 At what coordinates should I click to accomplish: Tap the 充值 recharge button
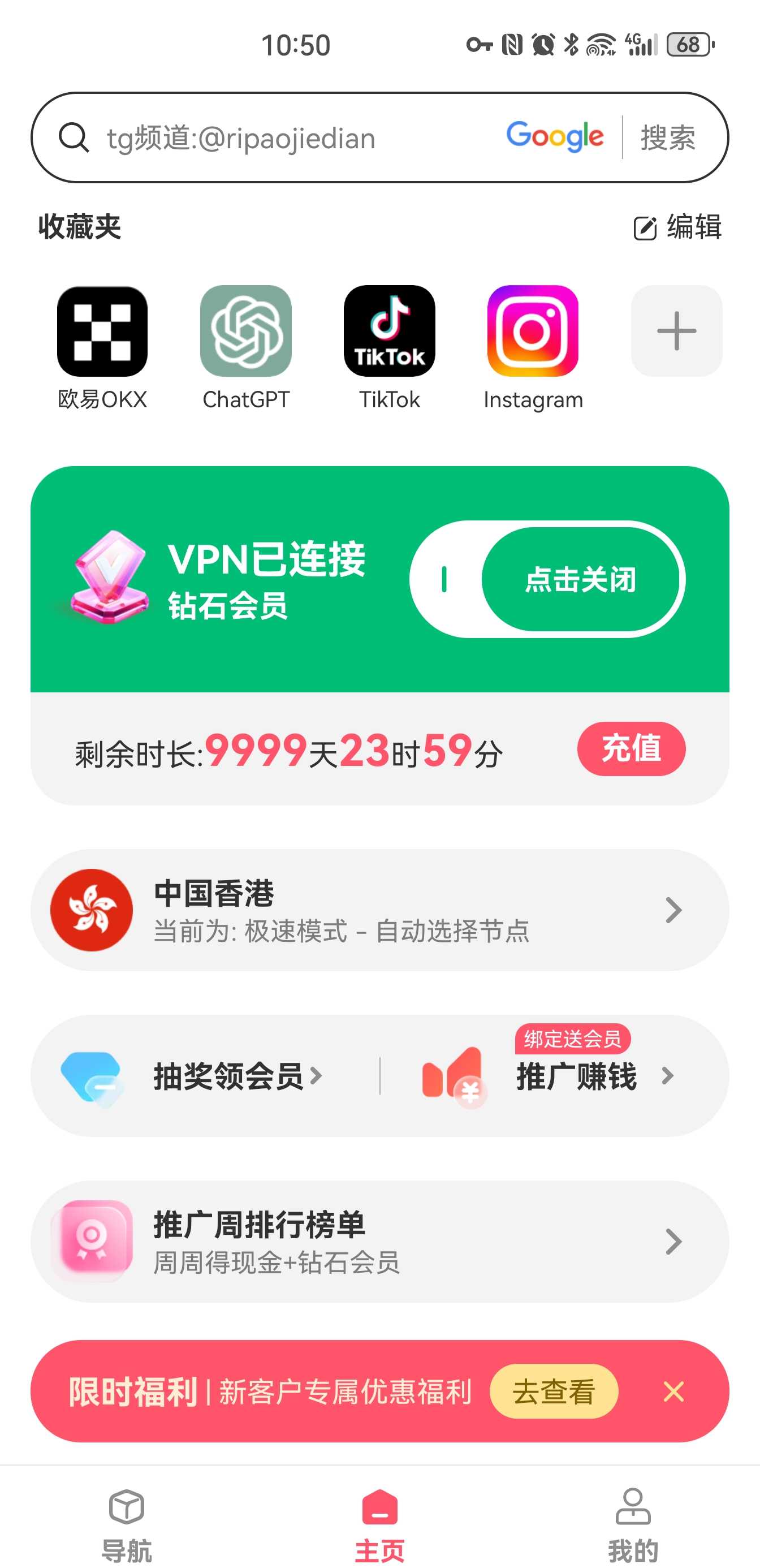tap(631, 749)
